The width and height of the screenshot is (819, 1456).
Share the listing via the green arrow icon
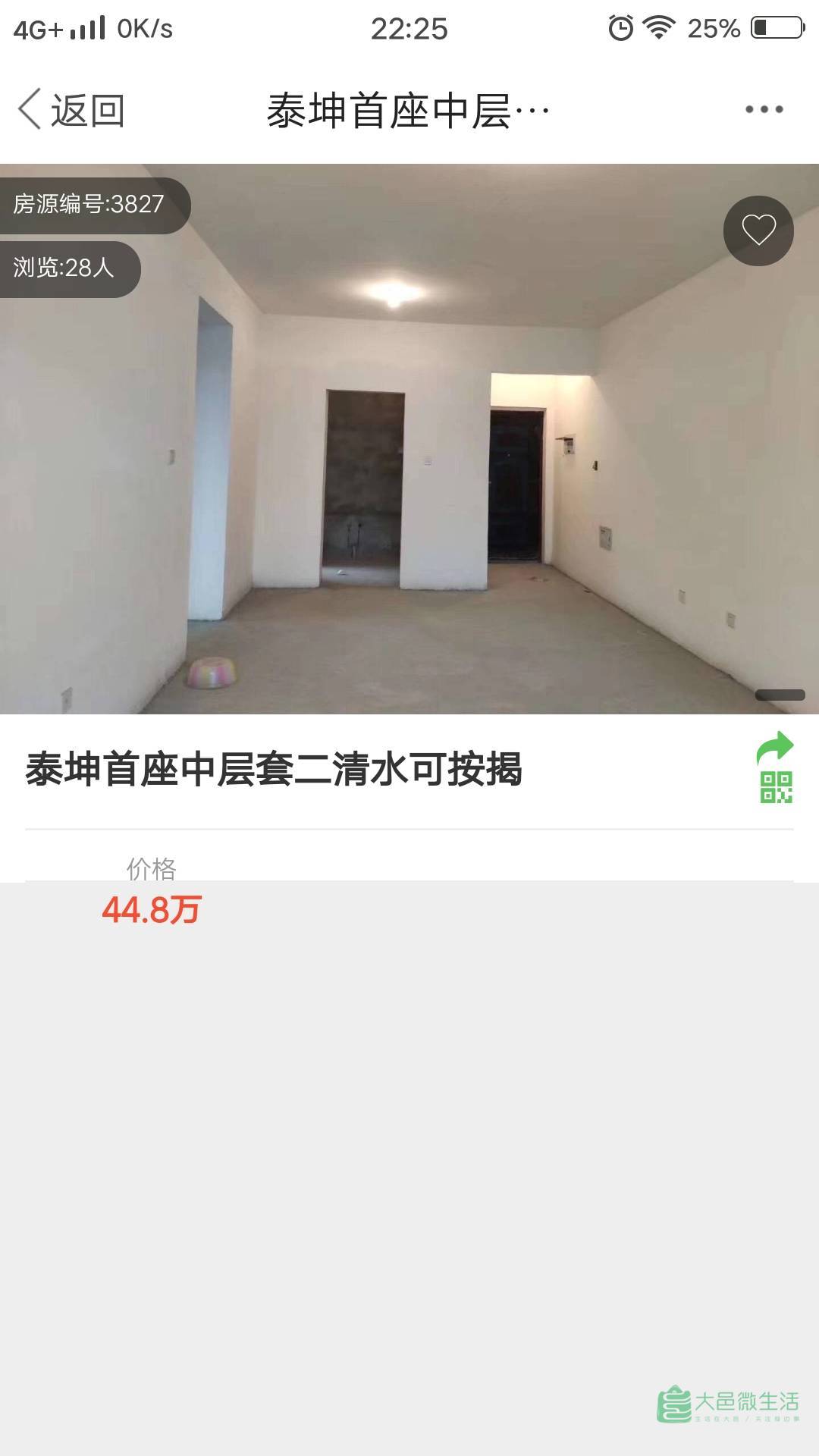tap(775, 748)
